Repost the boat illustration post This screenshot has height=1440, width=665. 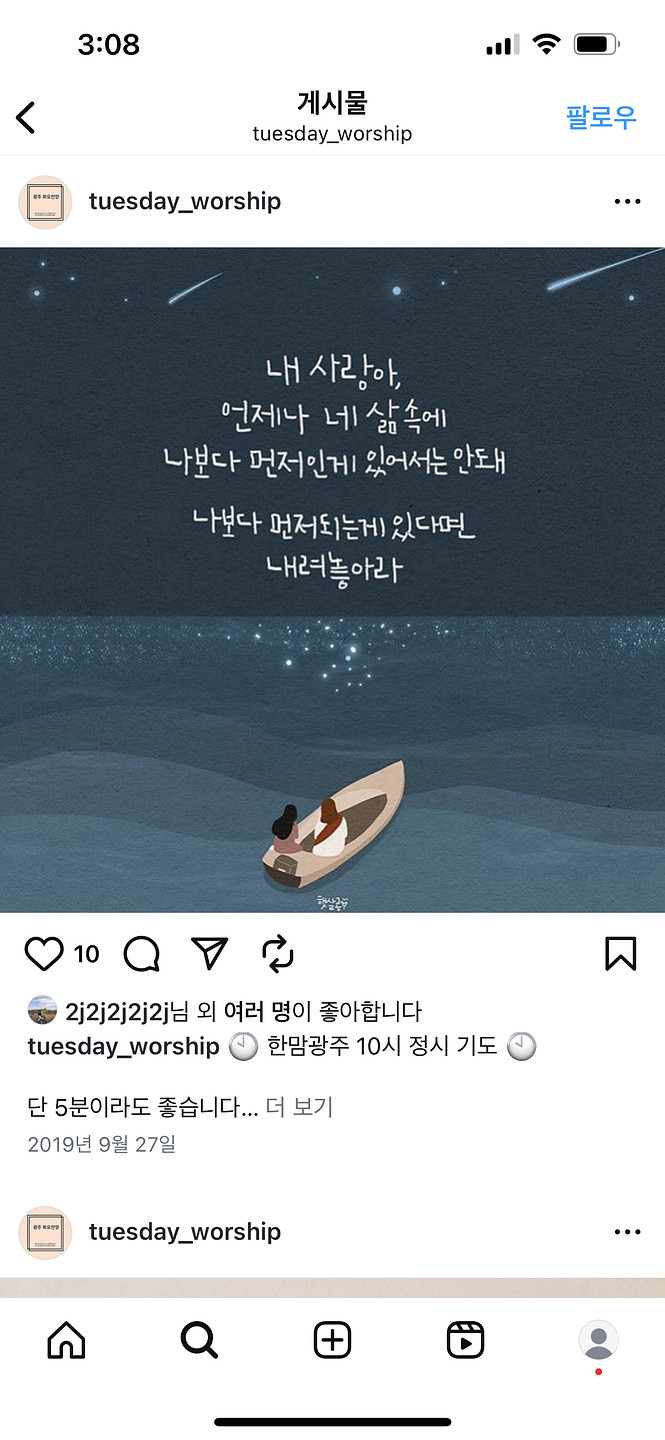point(278,954)
